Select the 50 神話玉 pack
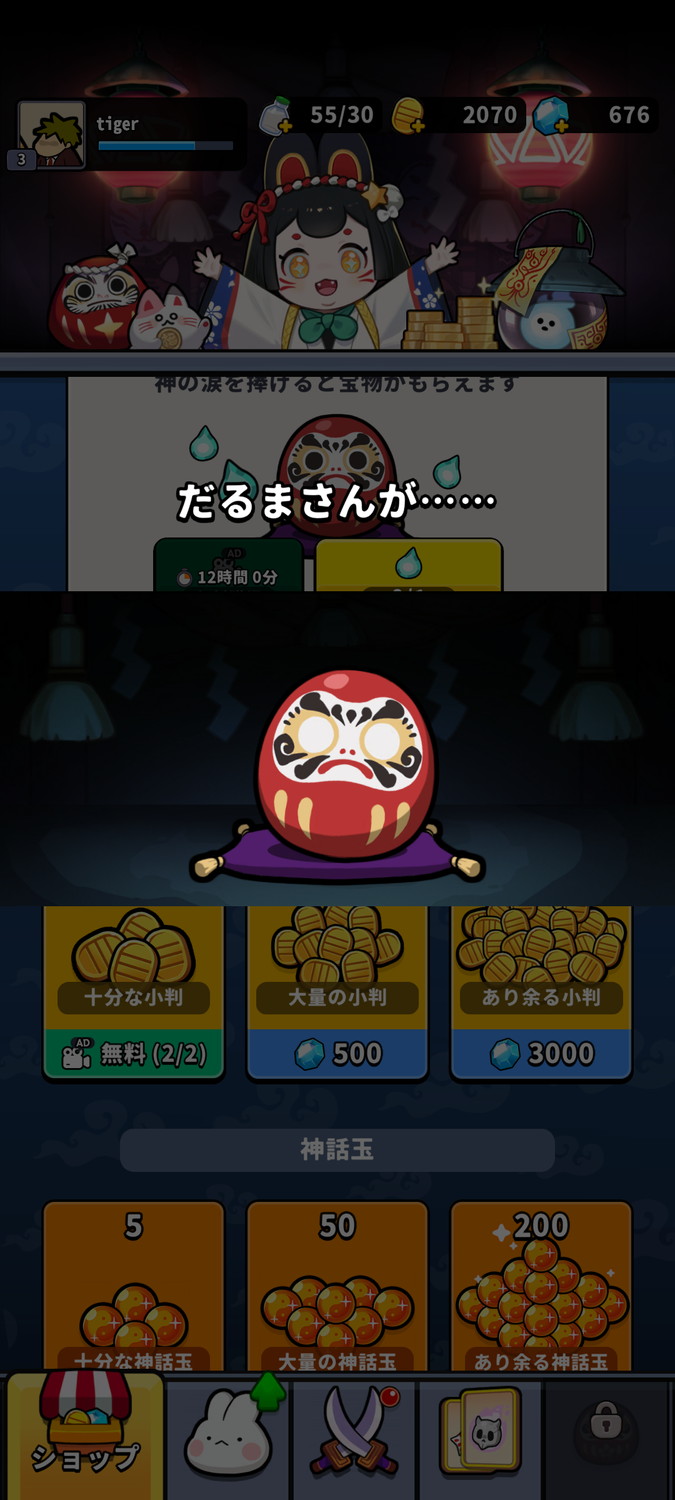Image resolution: width=675 pixels, height=1500 pixels. click(x=337, y=1288)
